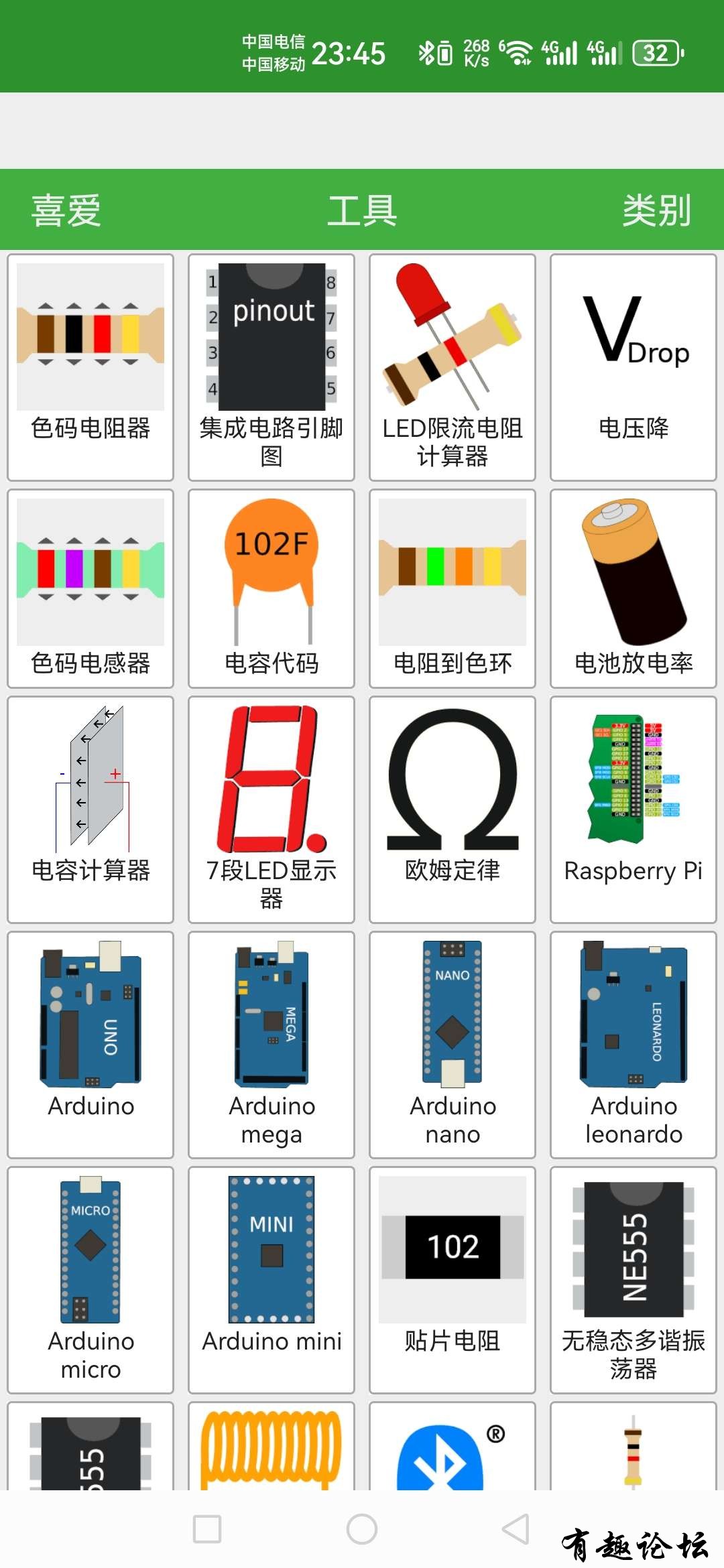This screenshot has width=724, height=1568.
Task: Open the 电压降 VDrop calculator
Action: (x=633, y=367)
